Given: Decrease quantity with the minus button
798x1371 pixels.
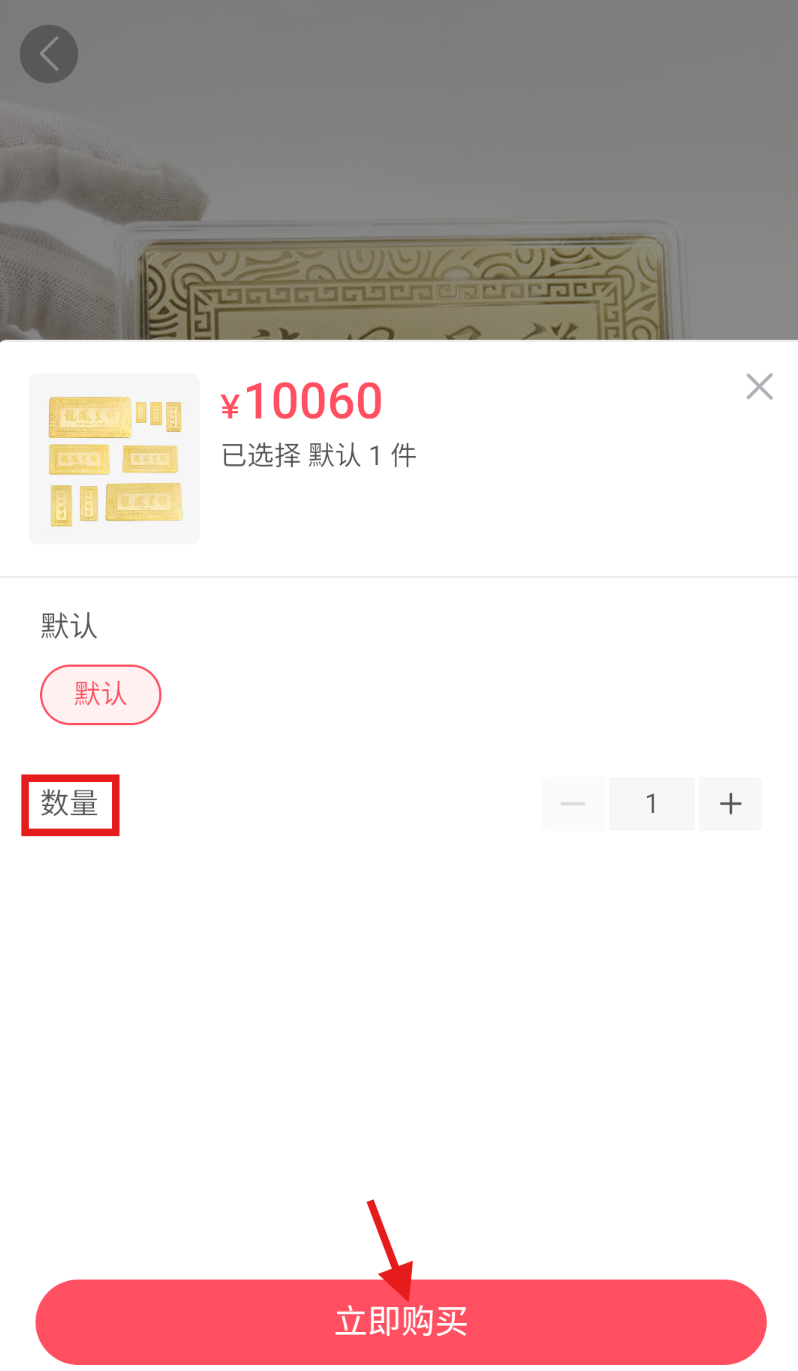Looking at the screenshot, I should [573, 804].
